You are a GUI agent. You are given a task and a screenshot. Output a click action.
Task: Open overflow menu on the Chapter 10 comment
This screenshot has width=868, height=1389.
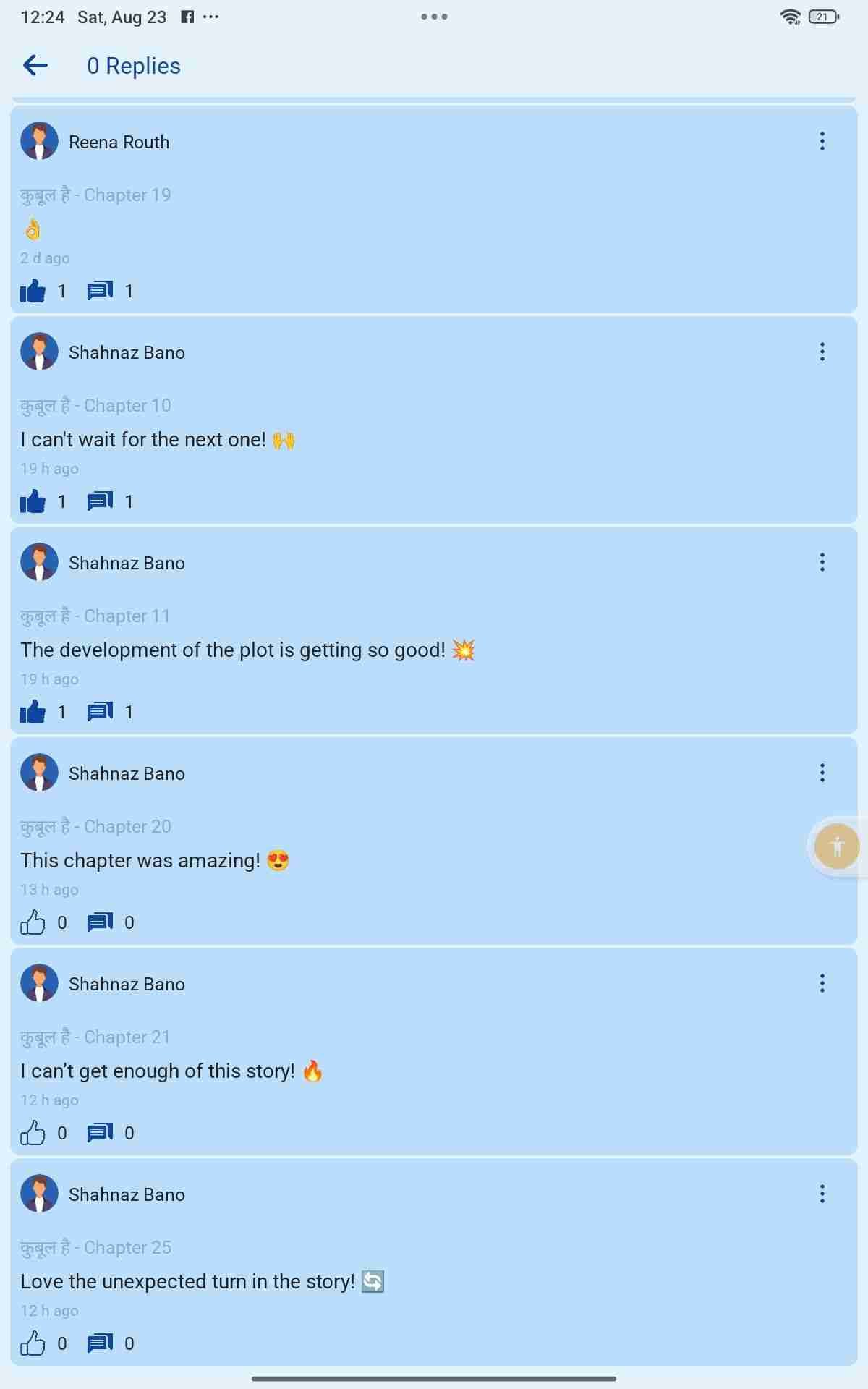(822, 352)
